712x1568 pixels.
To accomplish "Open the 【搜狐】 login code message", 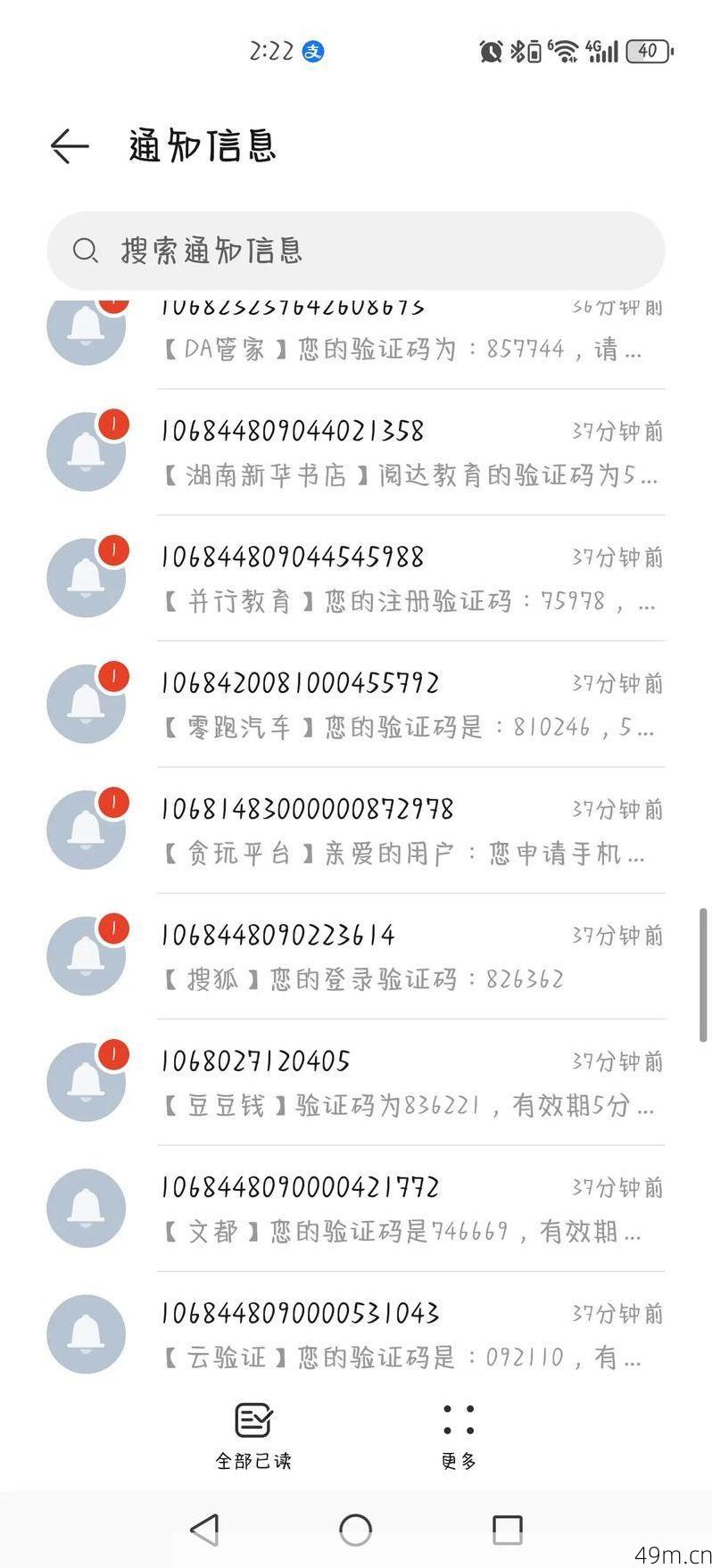I will click(402, 956).
